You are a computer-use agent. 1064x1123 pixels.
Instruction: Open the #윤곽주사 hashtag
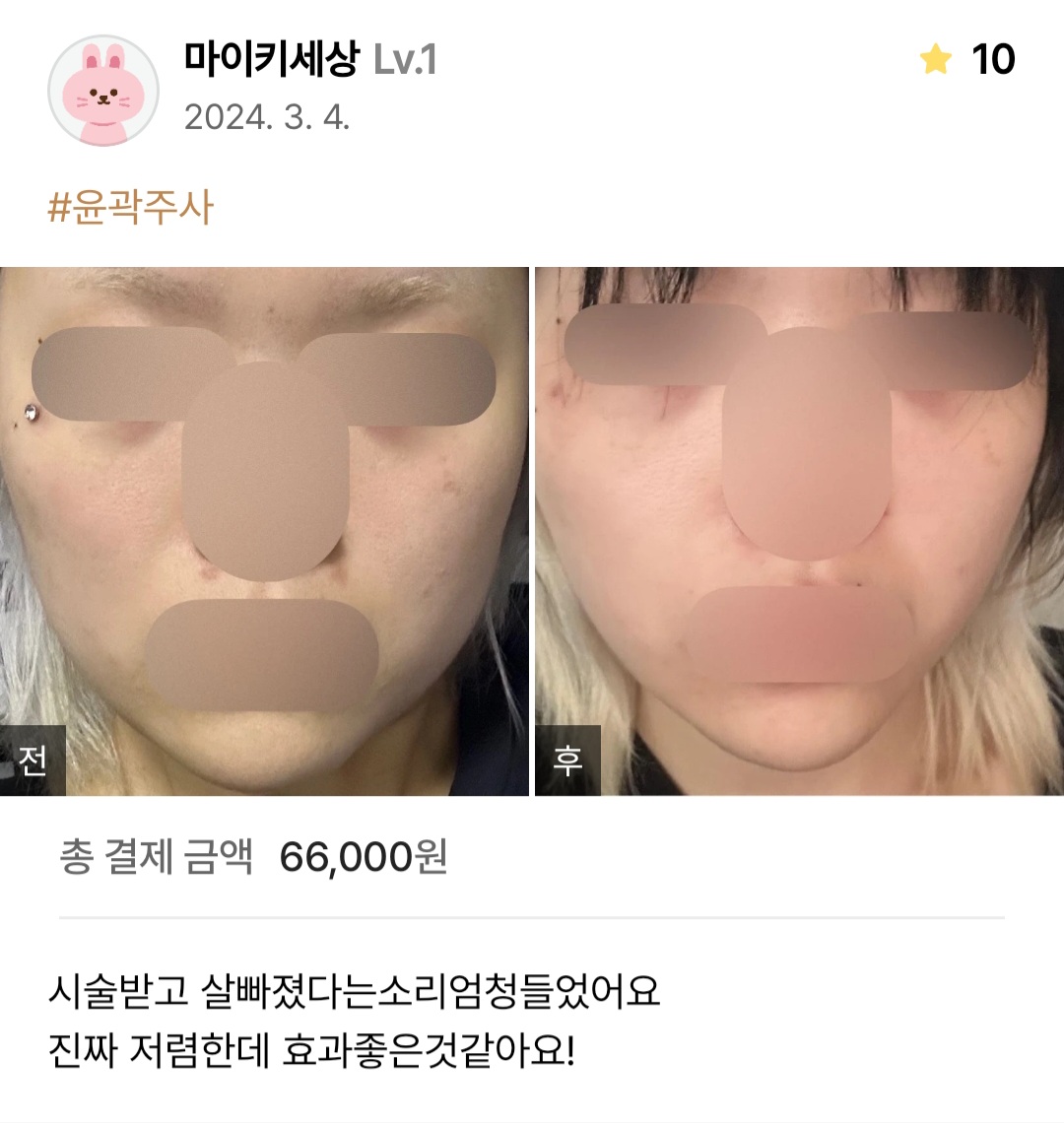point(130,208)
